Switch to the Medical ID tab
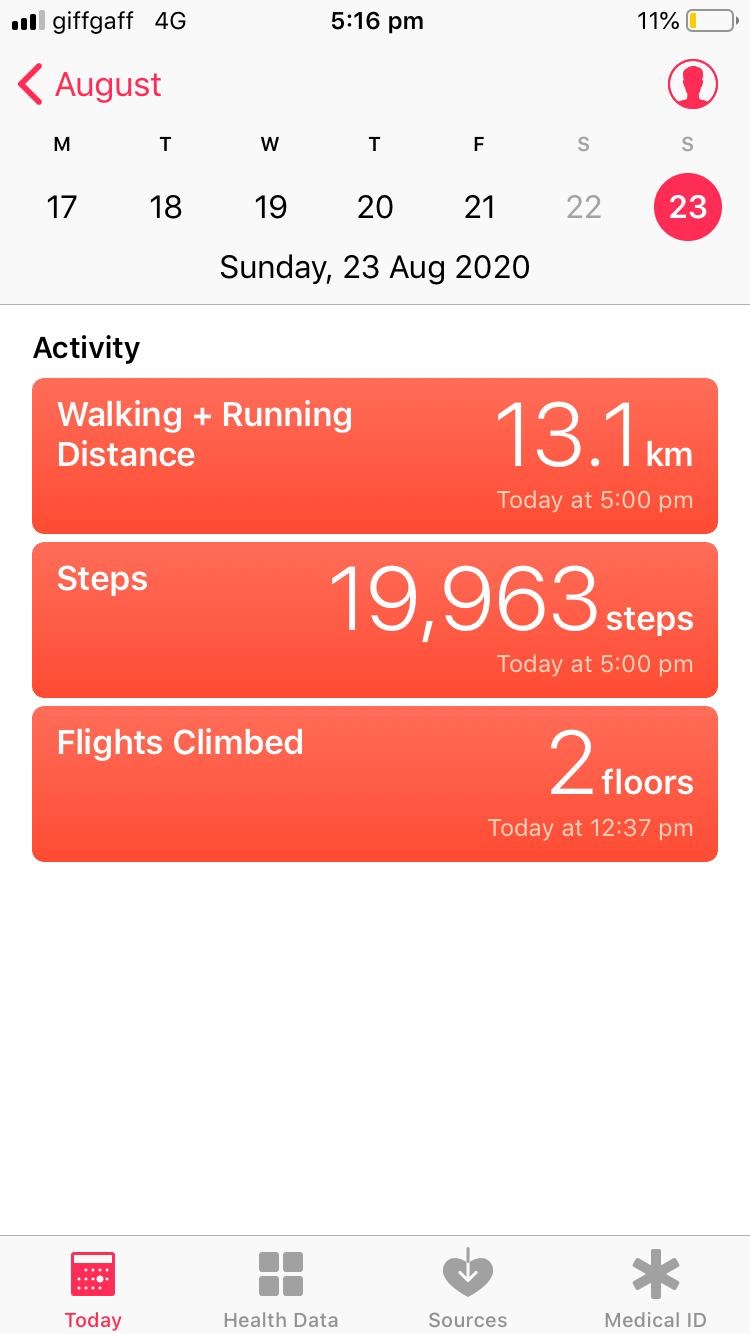 point(656,1289)
